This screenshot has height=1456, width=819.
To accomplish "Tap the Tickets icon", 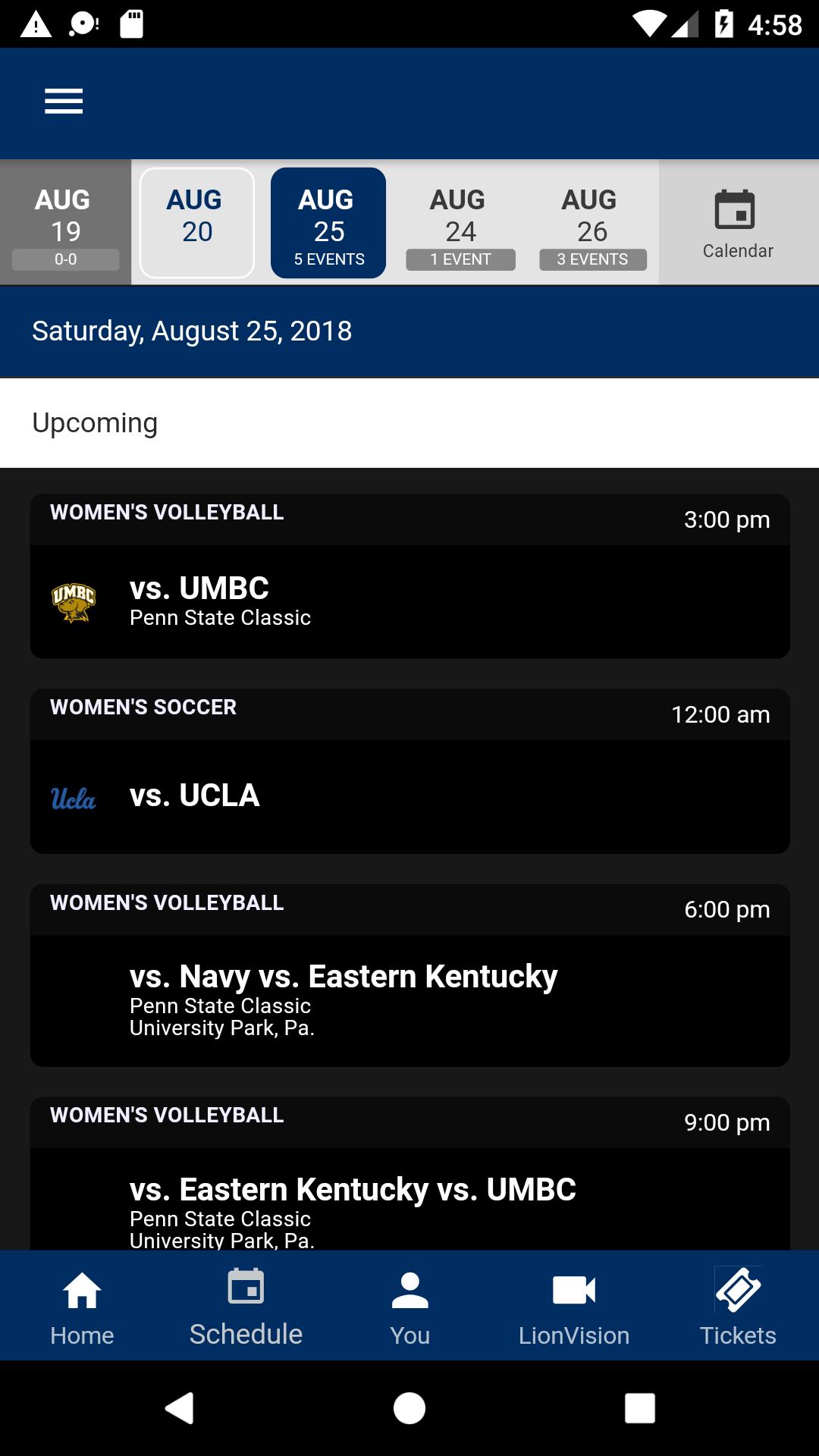I will (738, 1304).
